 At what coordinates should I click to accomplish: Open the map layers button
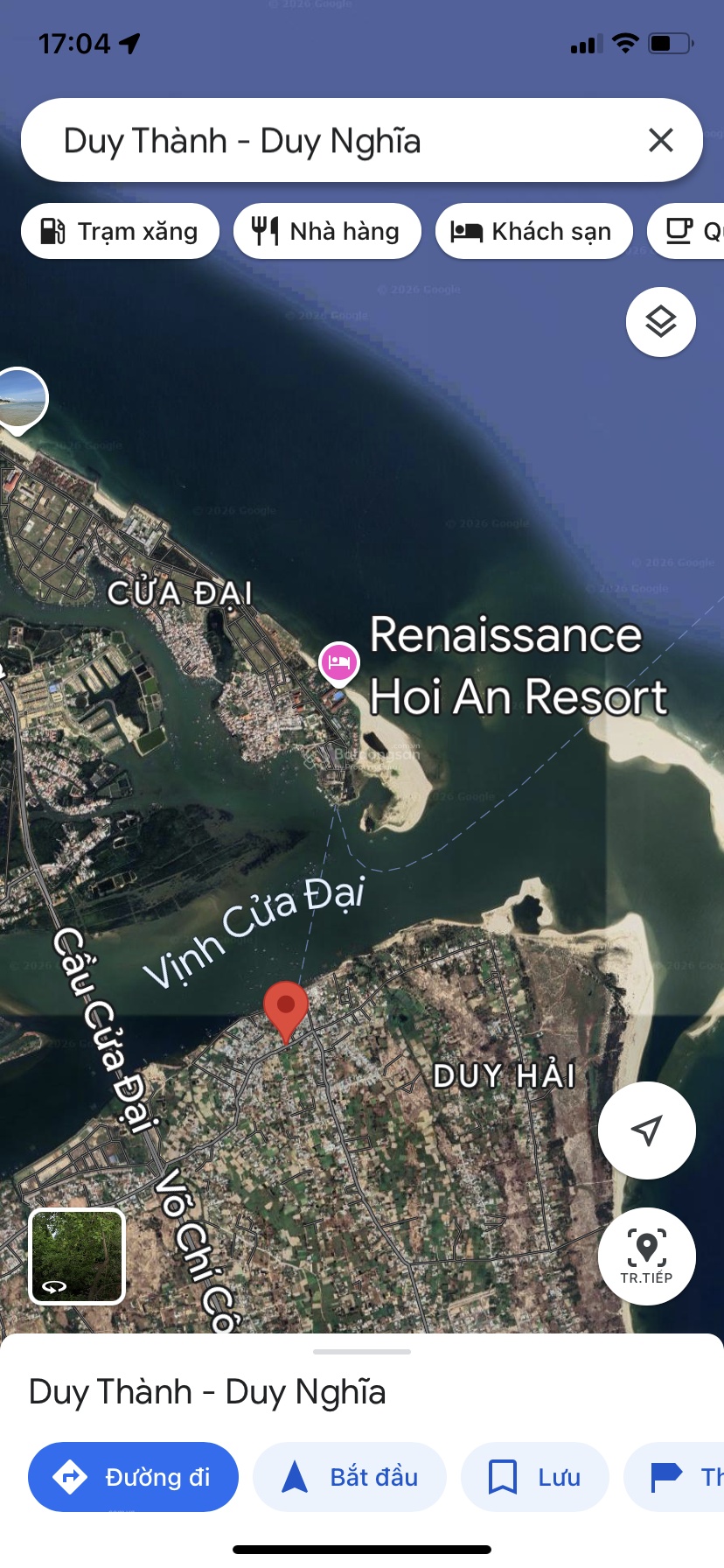pos(661,323)
